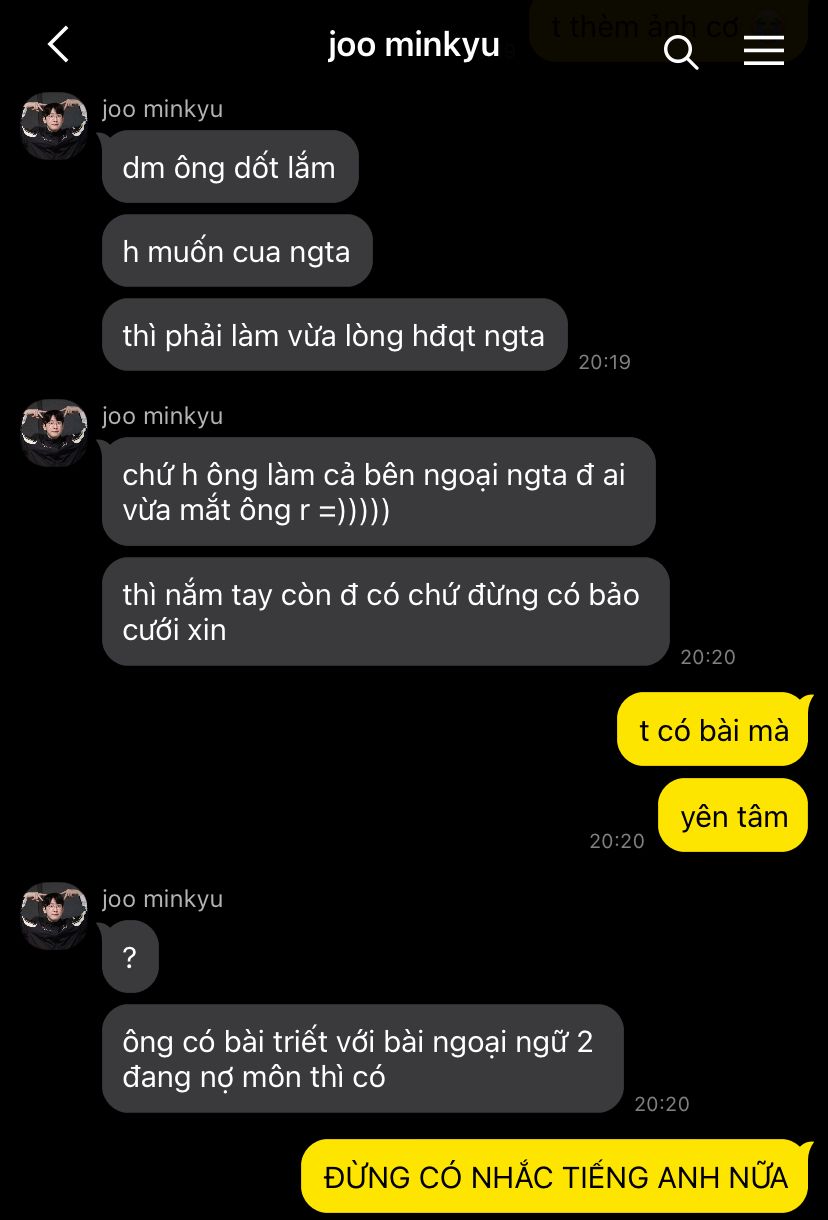828x1220 pixels.
Task: Go back from the joo minkyu chat
Action: (58, 45)
